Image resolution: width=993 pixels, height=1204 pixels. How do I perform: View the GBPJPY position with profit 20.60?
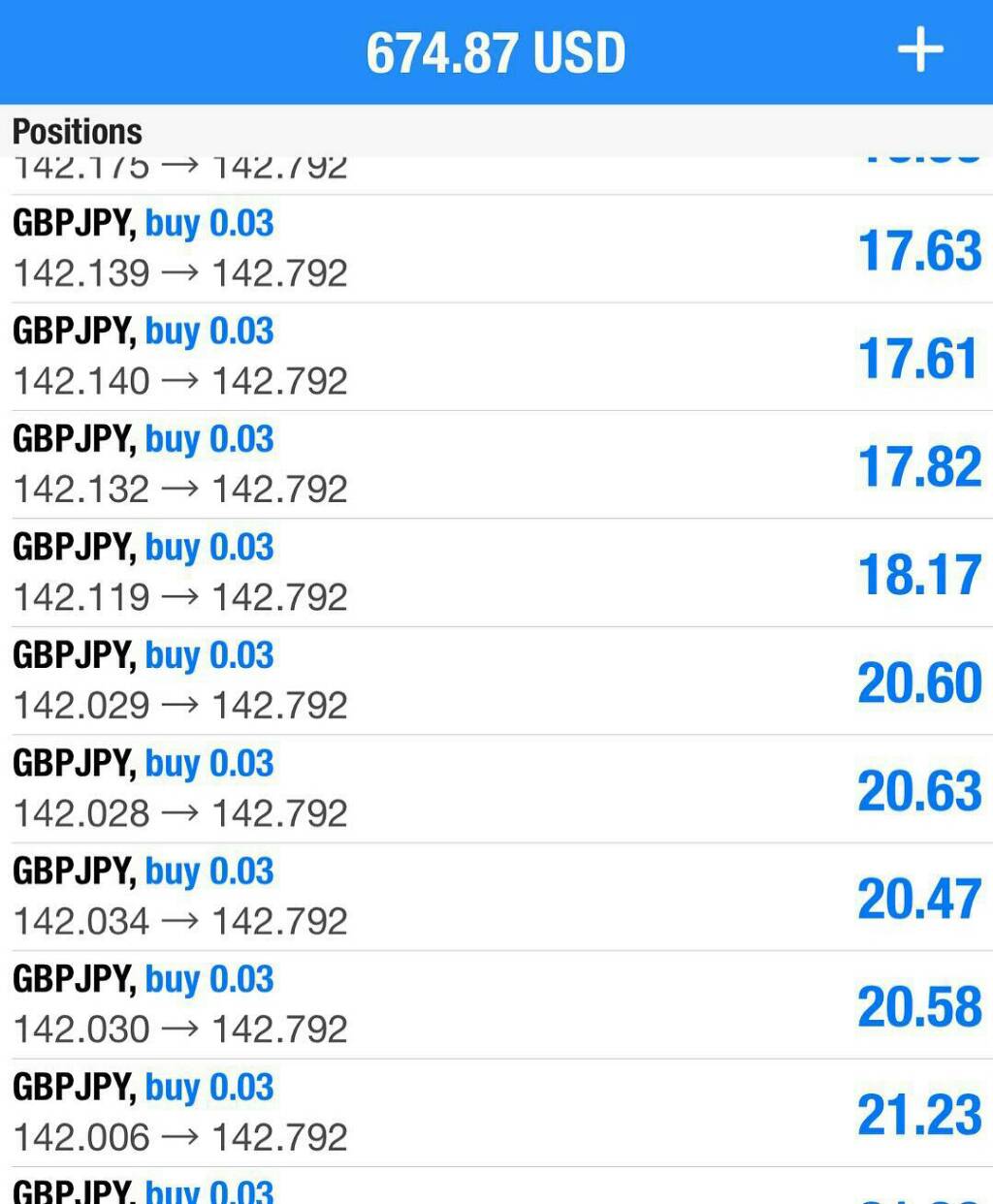[496, 681]
